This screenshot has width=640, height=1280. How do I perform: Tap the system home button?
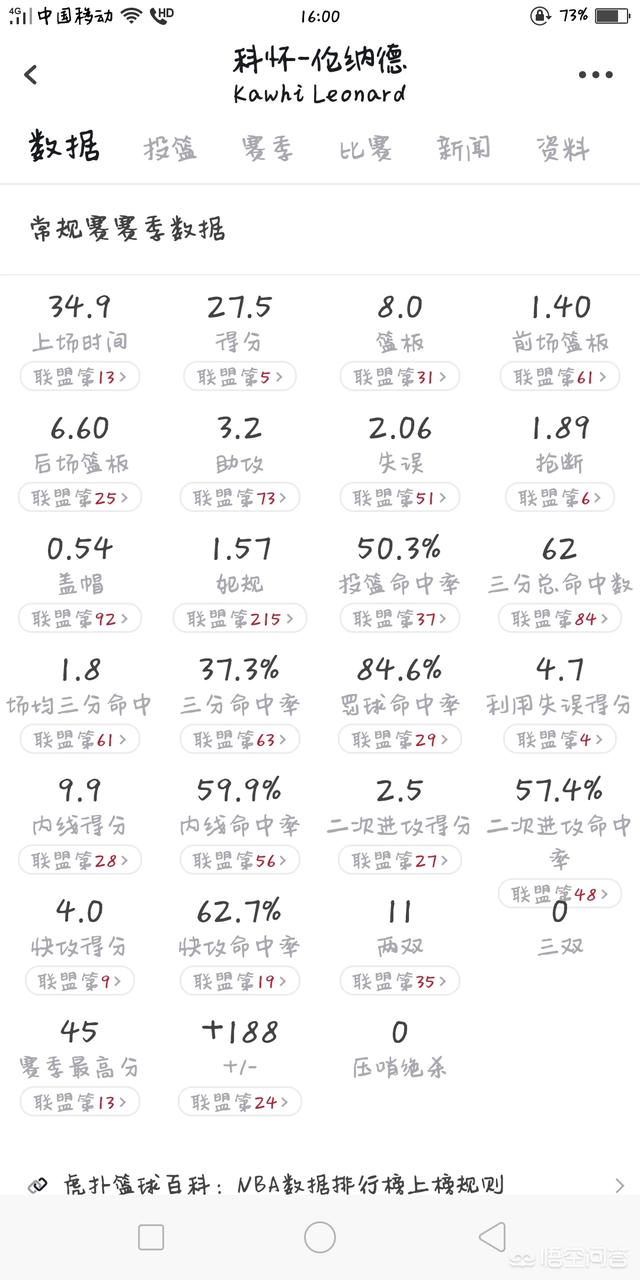click(x=320, y=1237)
